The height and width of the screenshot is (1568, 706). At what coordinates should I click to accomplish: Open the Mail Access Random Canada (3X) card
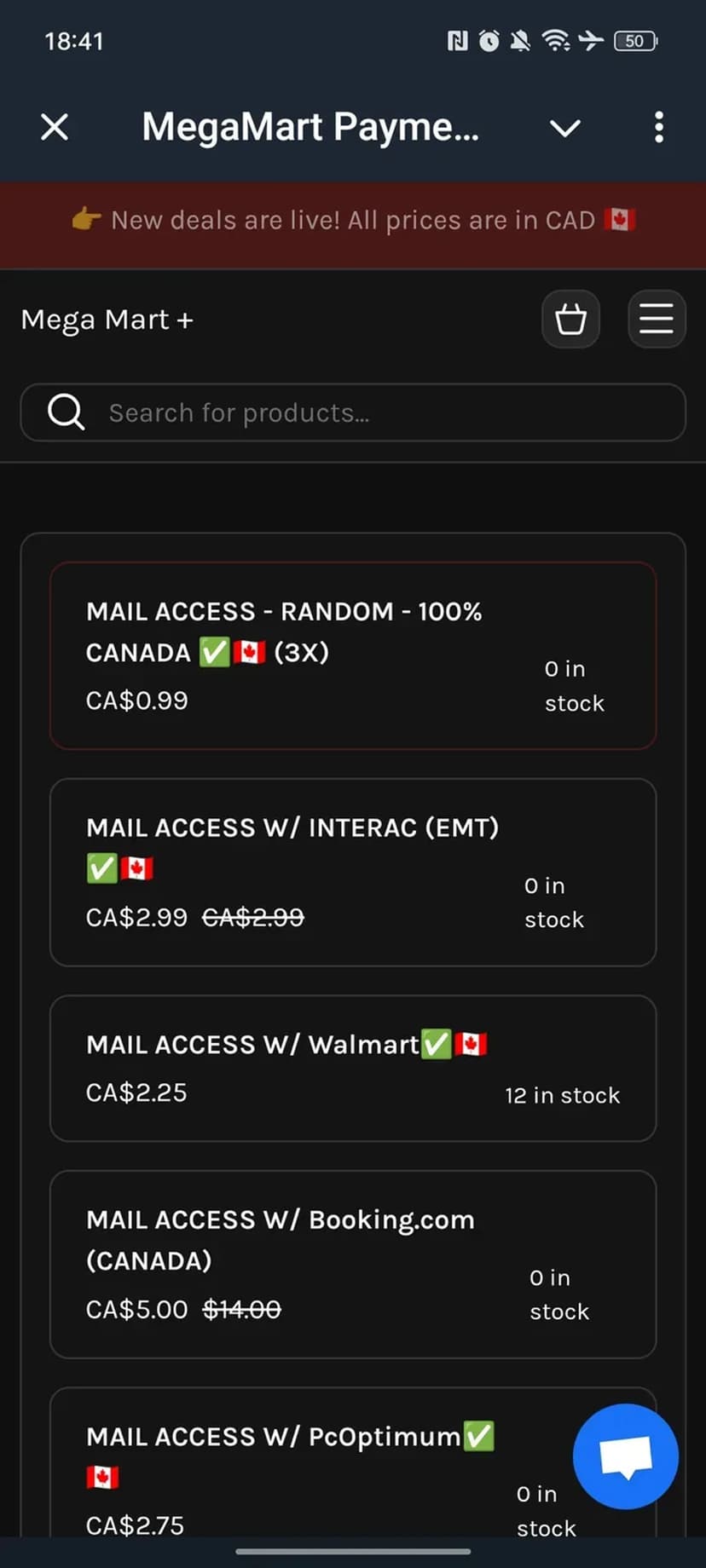pyautogui.click(x=353, y=655)
